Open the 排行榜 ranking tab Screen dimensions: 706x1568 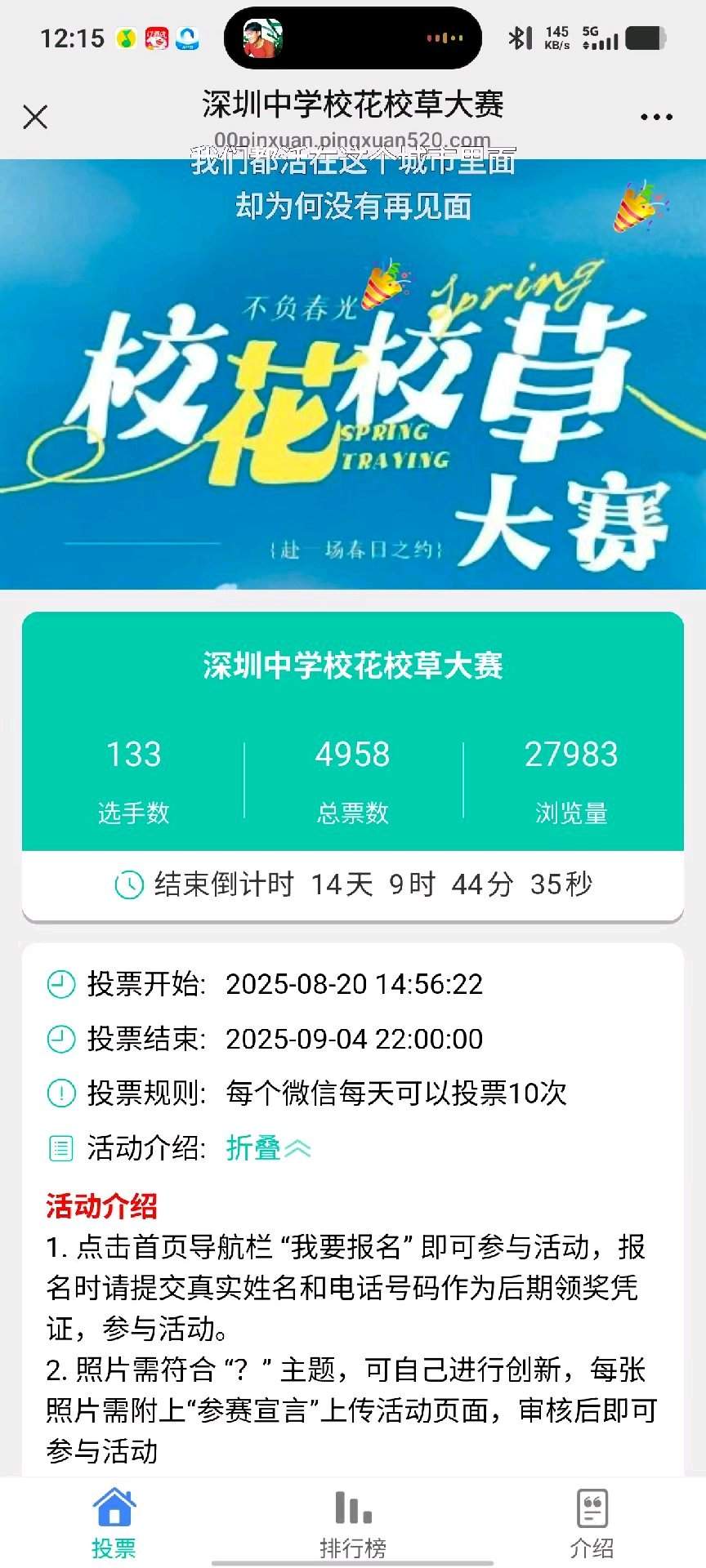pyautogui.click(x=353, y=1524)
